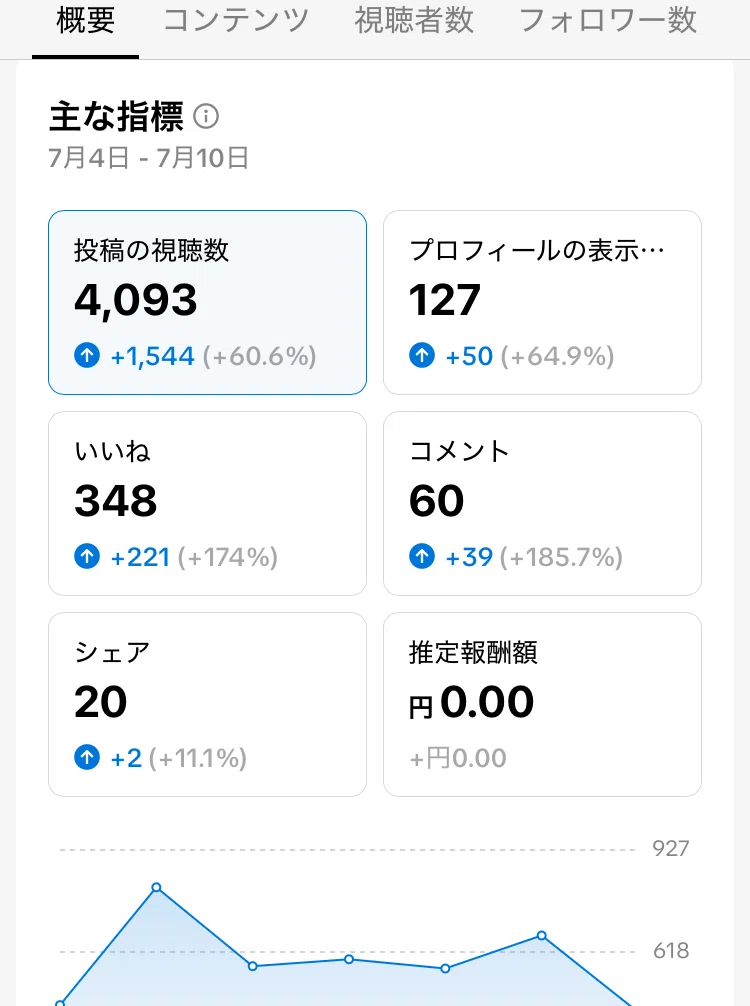Tap the info icon beside 主な指標
The height and width of the screenshot is (1006, 750).
206,116
